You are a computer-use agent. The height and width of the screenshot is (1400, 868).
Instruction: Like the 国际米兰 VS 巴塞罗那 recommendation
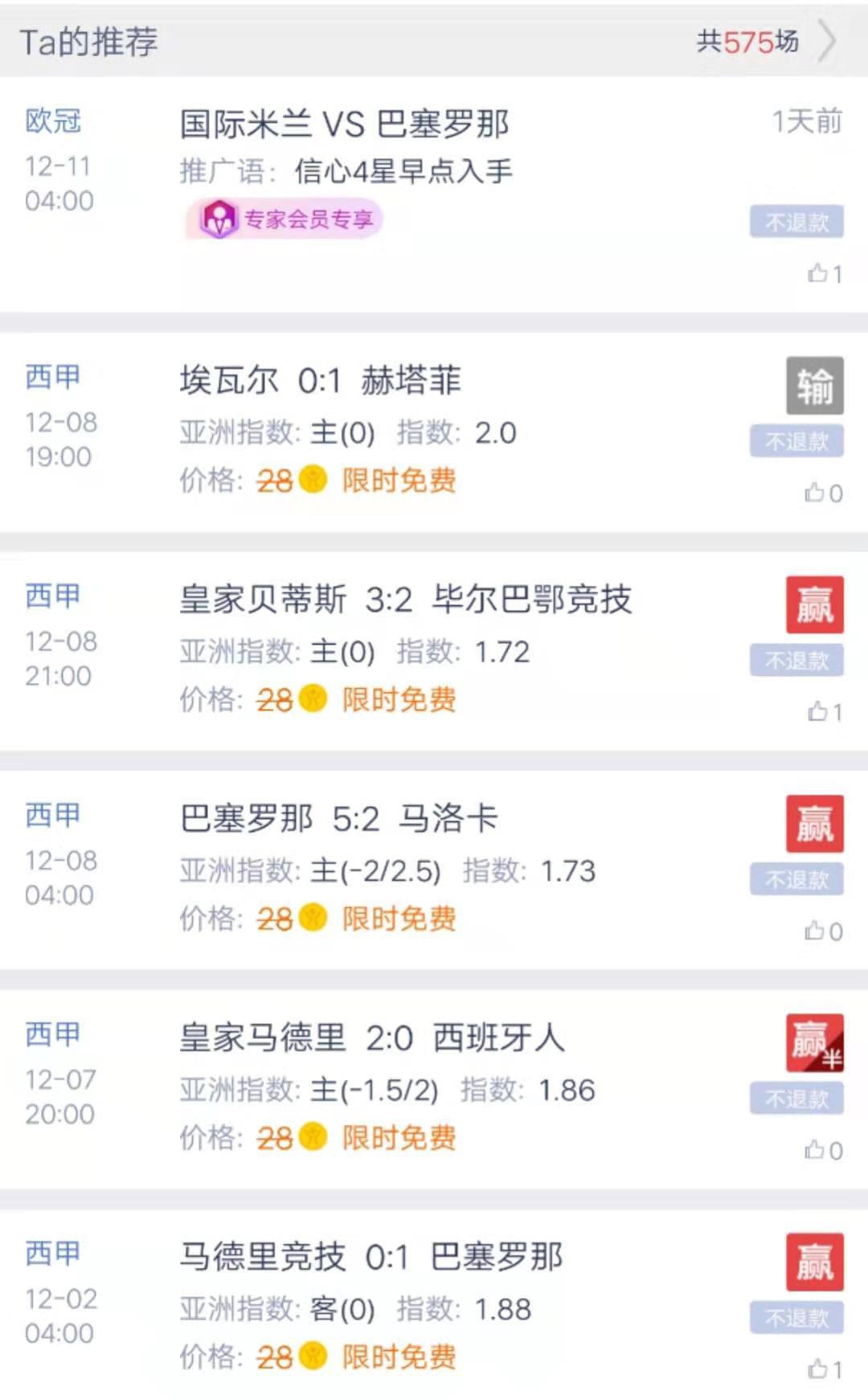[x=825, y=274]
